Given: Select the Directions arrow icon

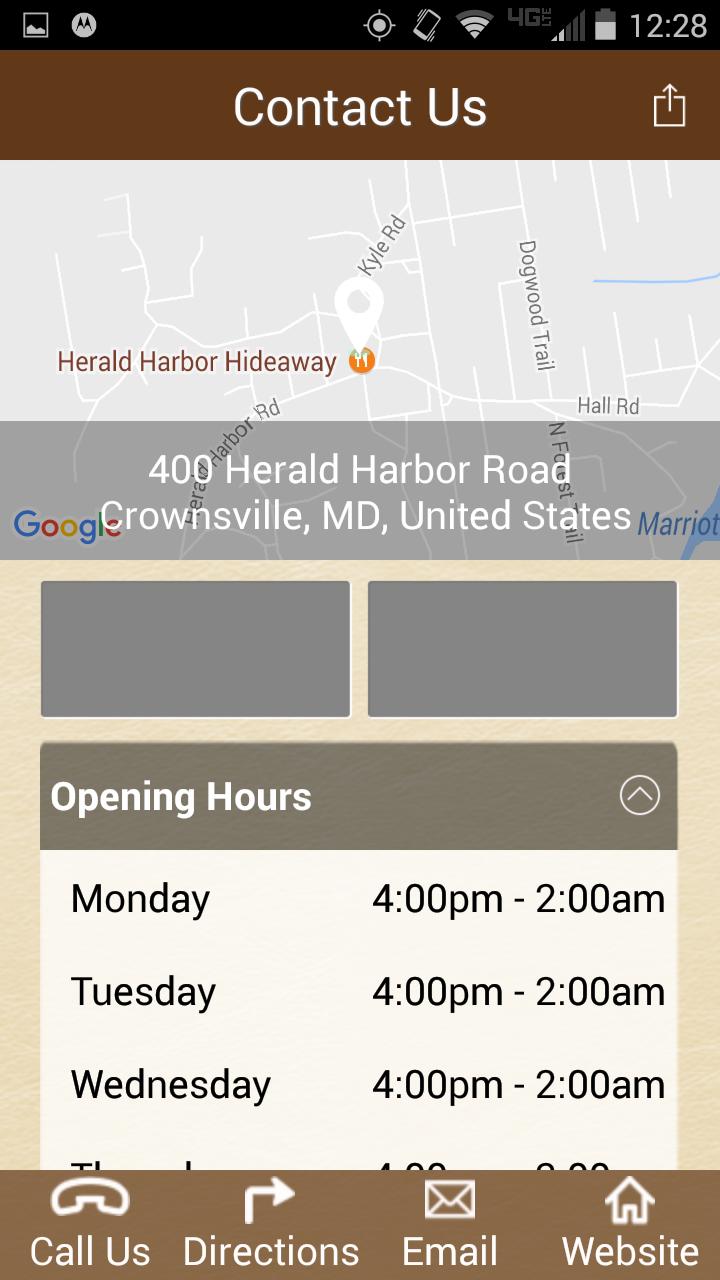Looking at the screenshot, I should click(x=270, y=1197).
